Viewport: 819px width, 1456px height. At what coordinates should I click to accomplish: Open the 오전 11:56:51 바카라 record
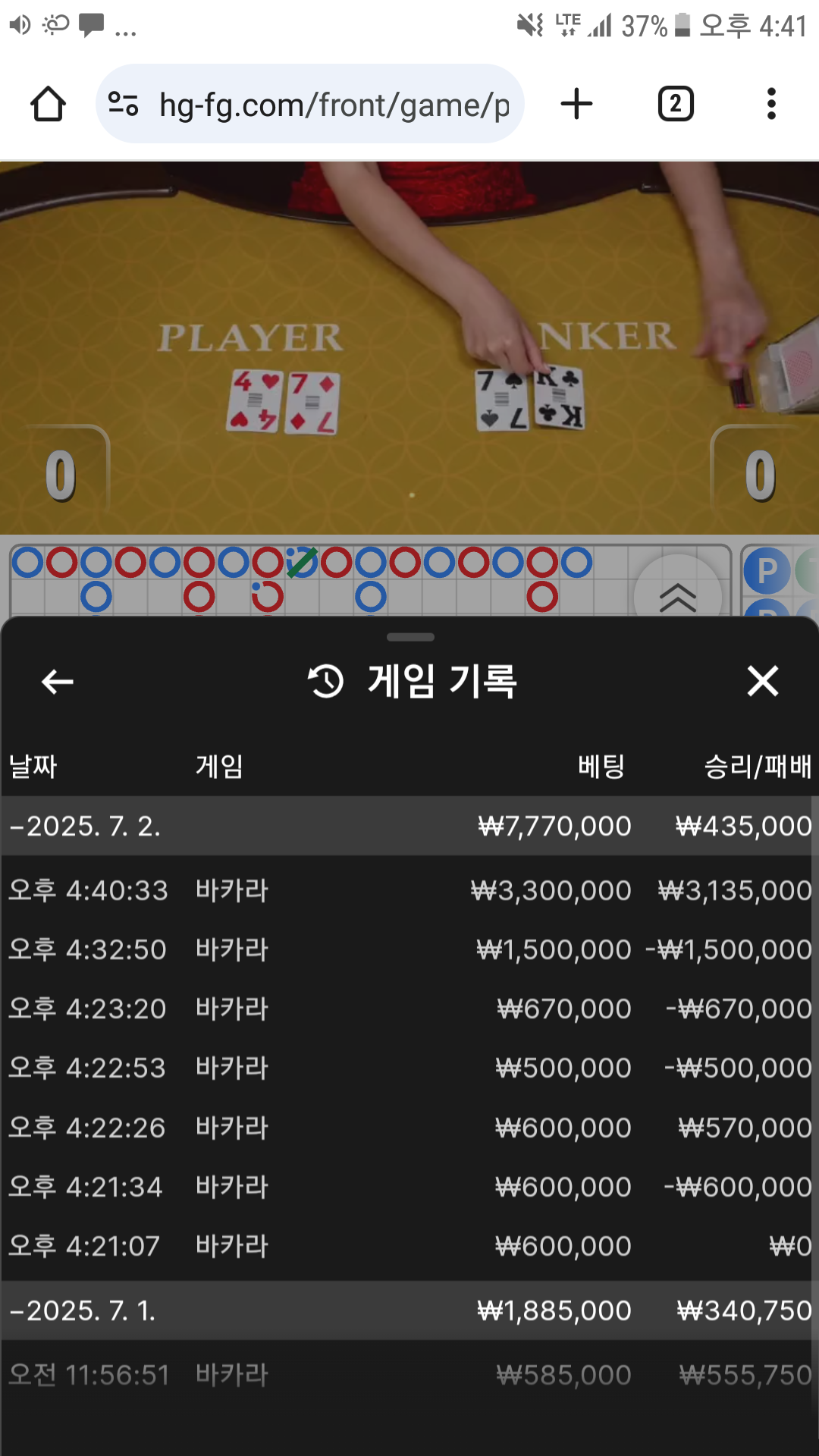[409, 1374]
